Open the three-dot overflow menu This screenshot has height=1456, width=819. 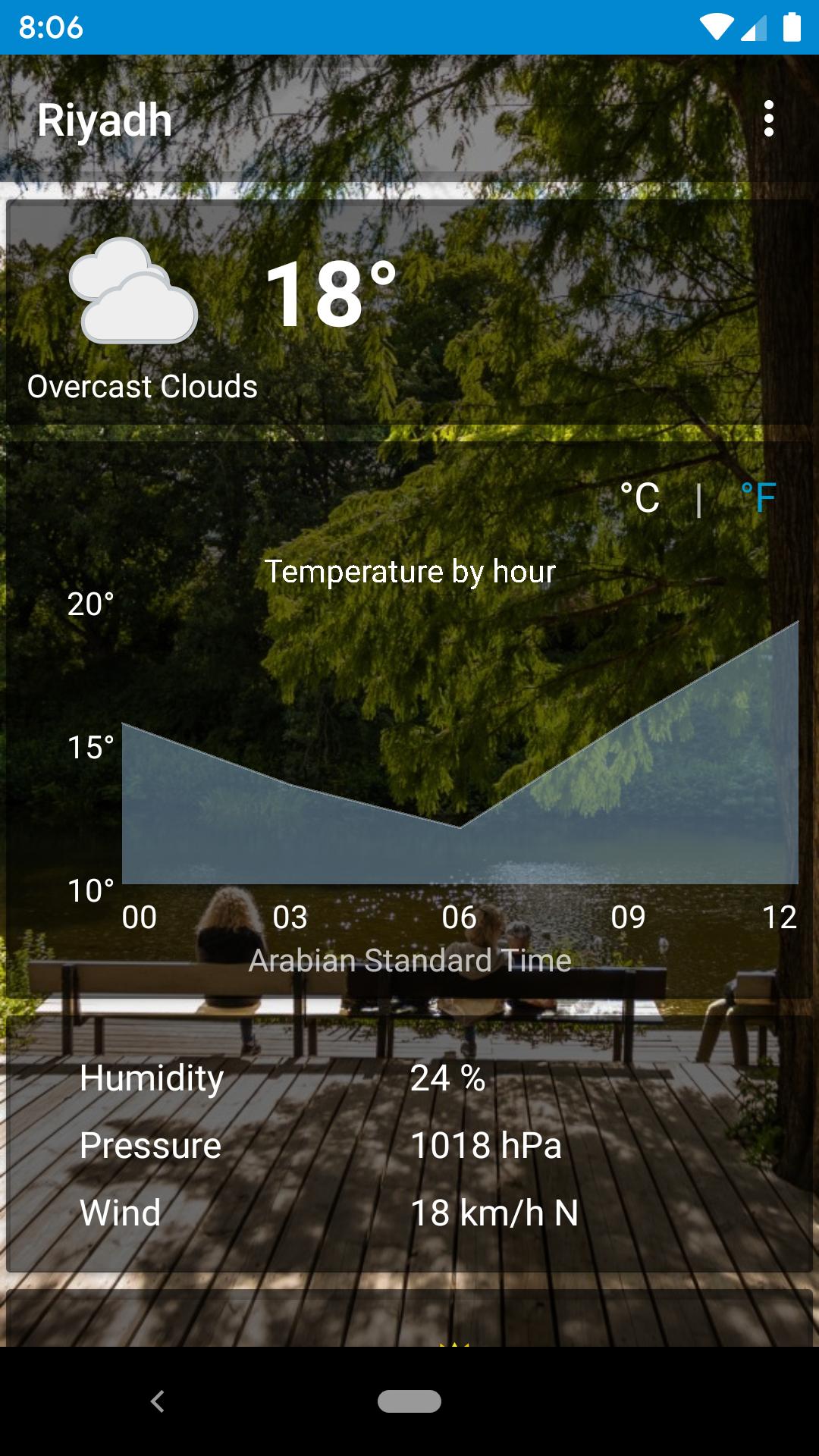click(x=771, y=118)
